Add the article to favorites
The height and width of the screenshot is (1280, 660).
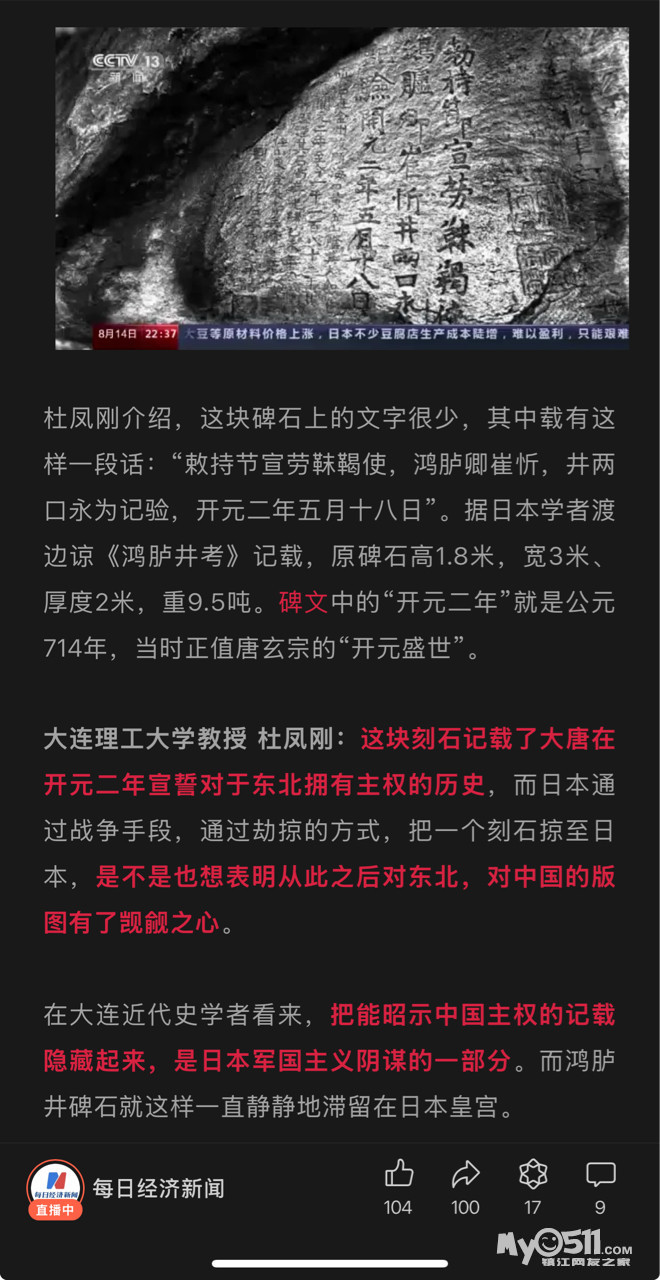point(533,1174)
